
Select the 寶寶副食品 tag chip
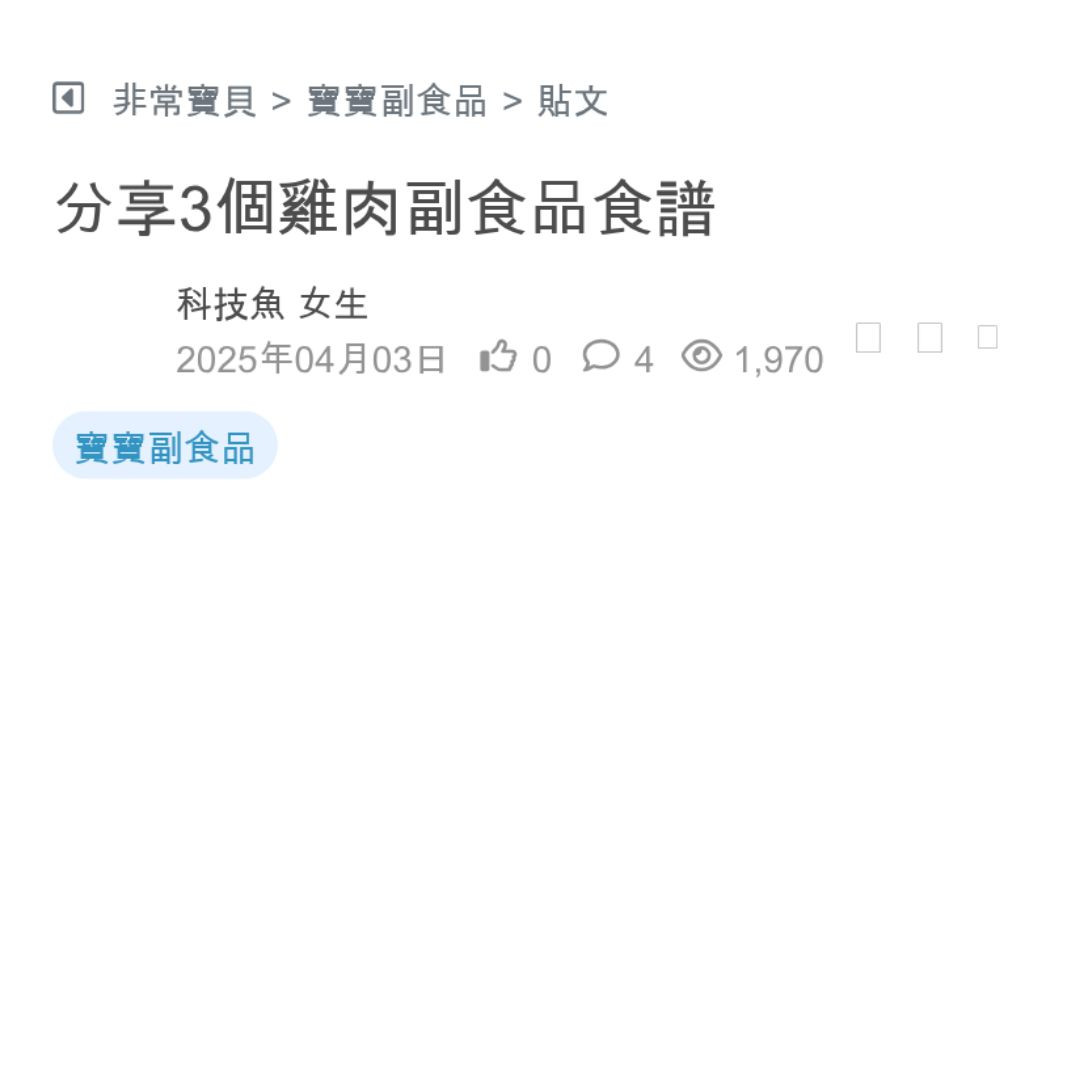click(x=165, y=447)
